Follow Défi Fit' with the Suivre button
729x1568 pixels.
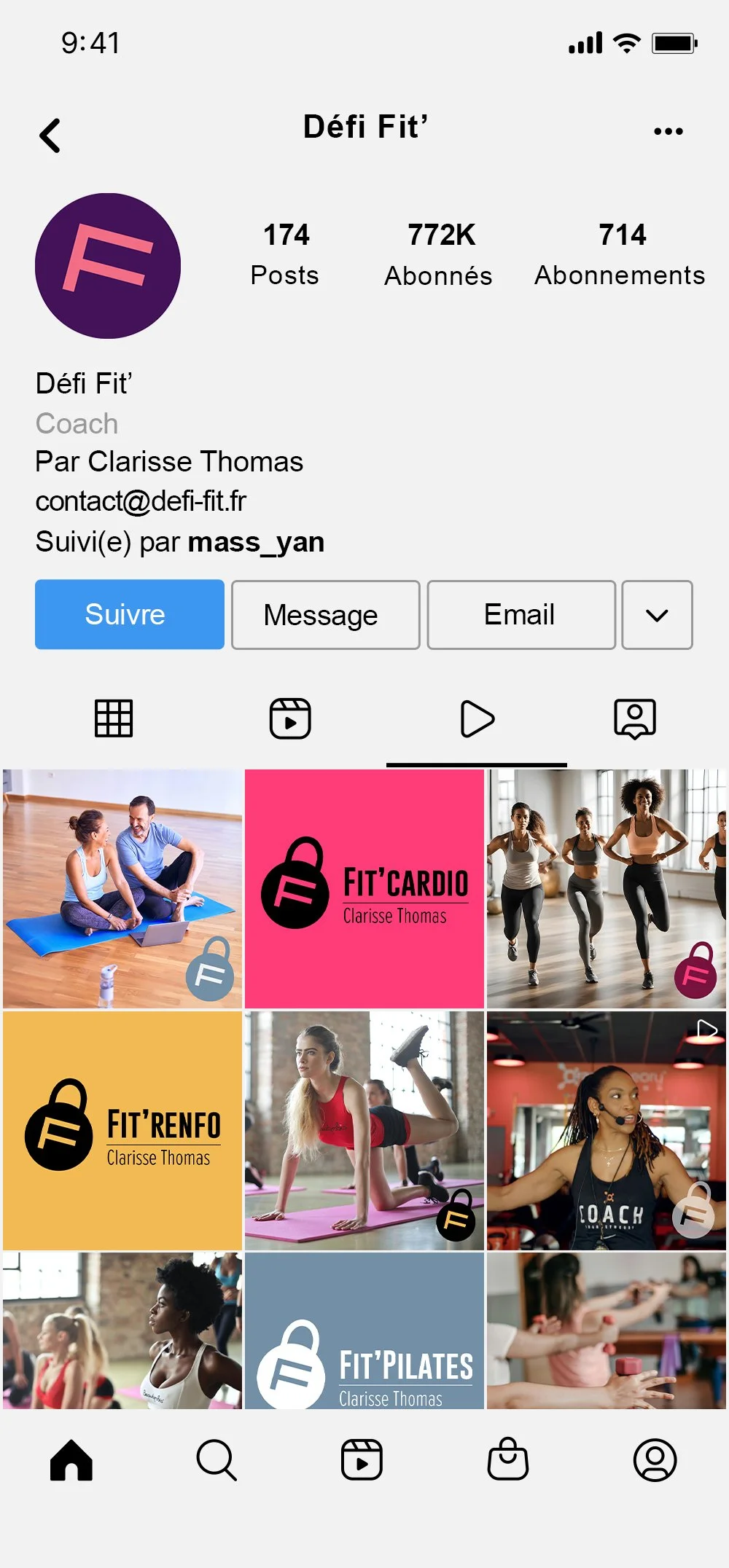(x=130, y=614)
